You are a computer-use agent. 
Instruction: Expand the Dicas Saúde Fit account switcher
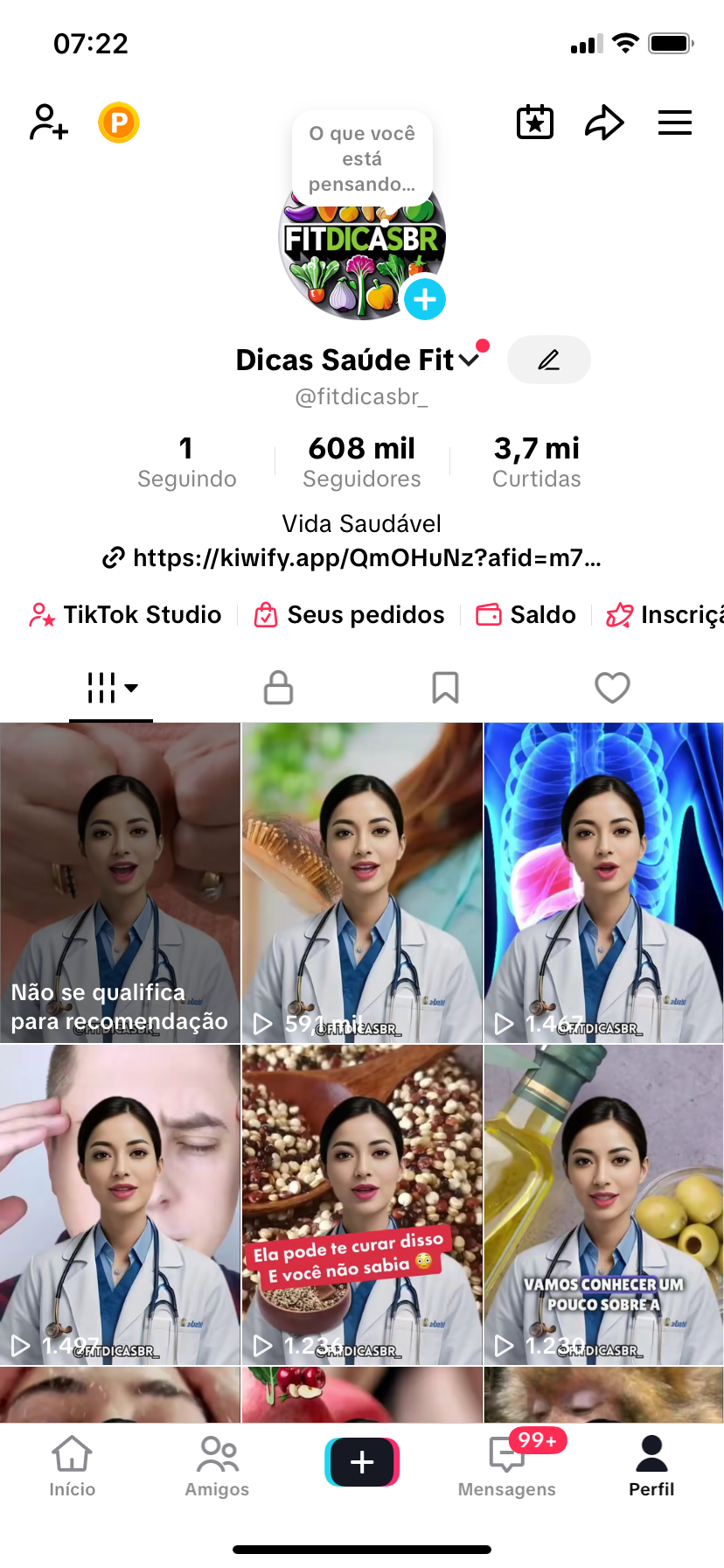(470, 360)
